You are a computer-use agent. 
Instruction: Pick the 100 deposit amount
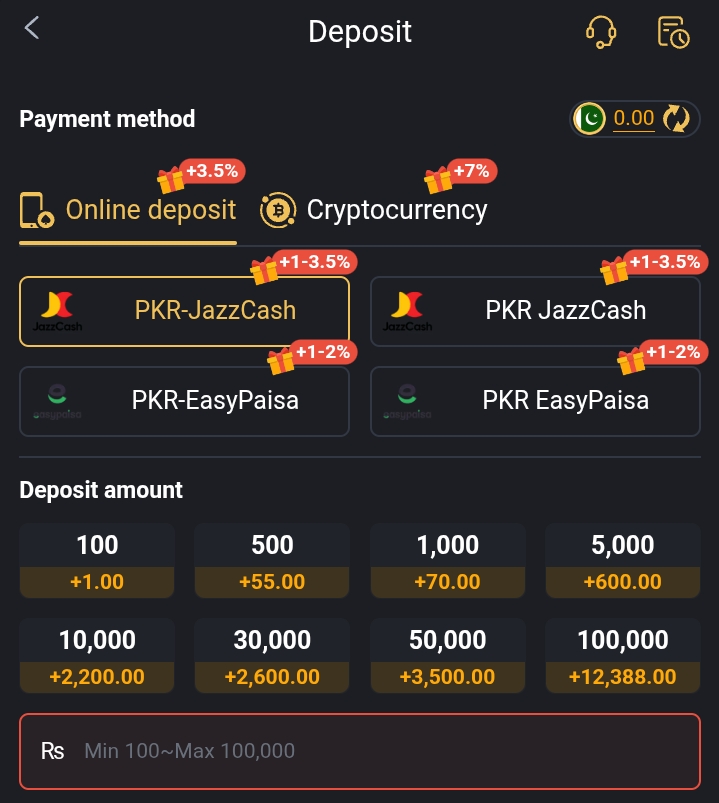pyautogui.click(x=97, y=560)
